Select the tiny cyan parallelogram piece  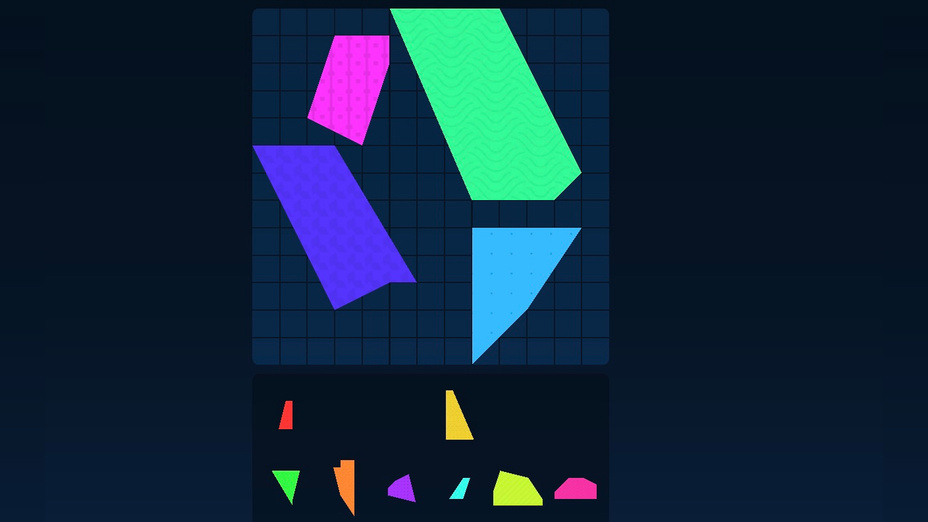pos(460,488)
